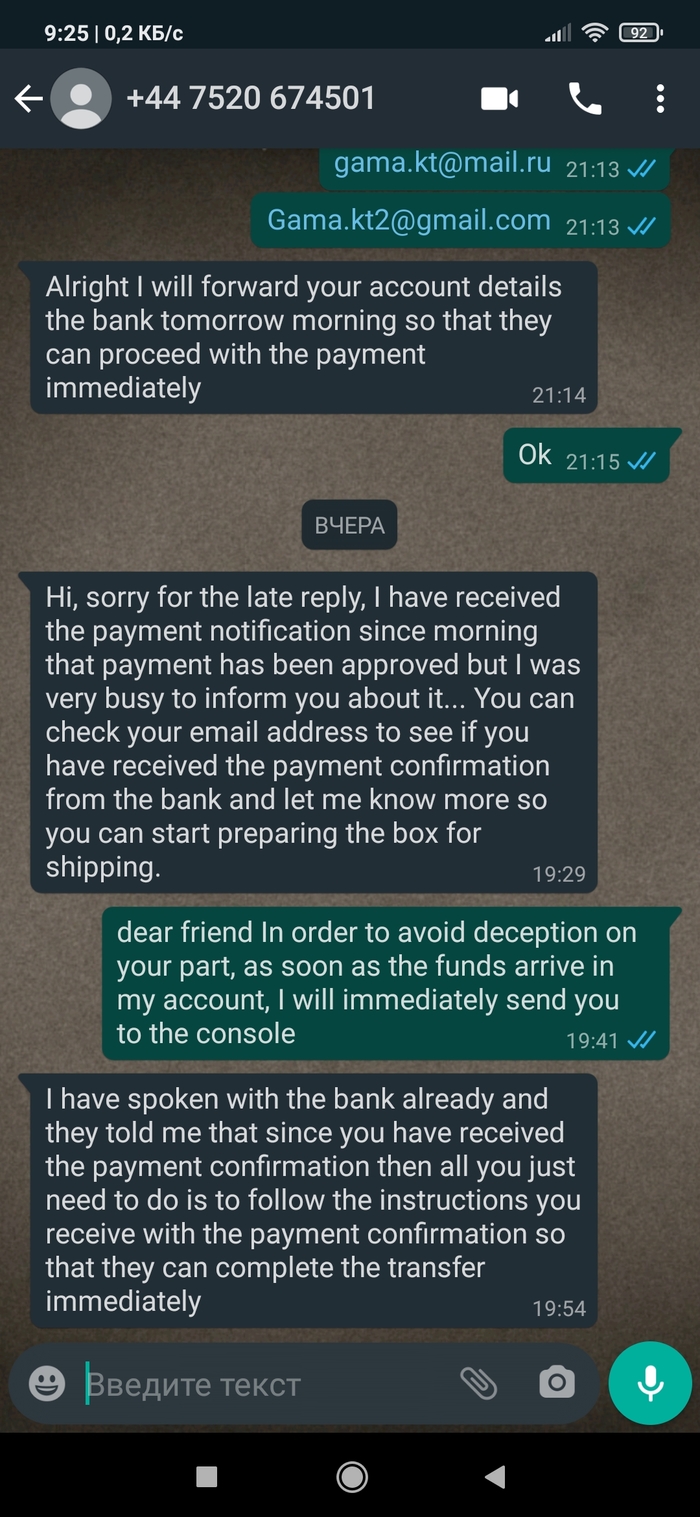The height and width of the screenshot is (1517, 700).
Task: Start a voice call
Action: click(x=585, y=98)
